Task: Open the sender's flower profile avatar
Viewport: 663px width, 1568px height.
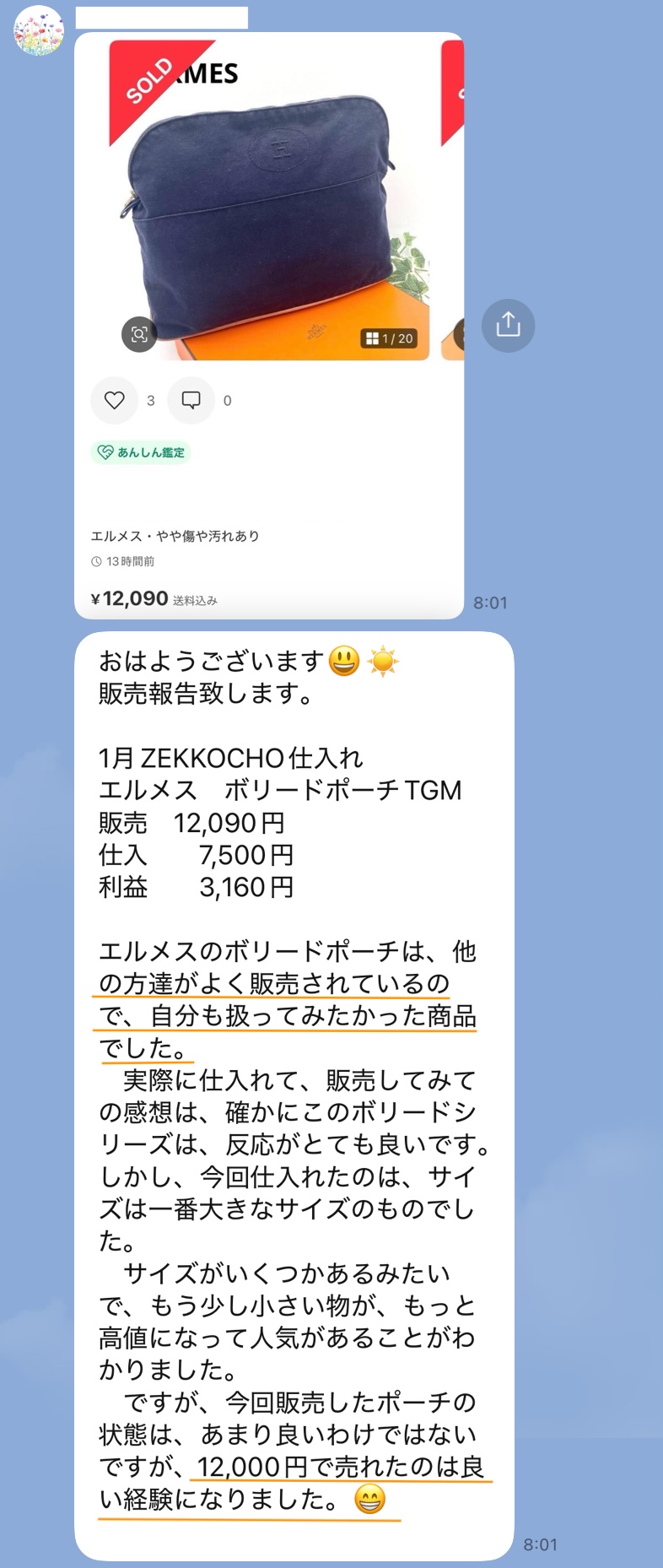Action: click(x=39, y=30)
